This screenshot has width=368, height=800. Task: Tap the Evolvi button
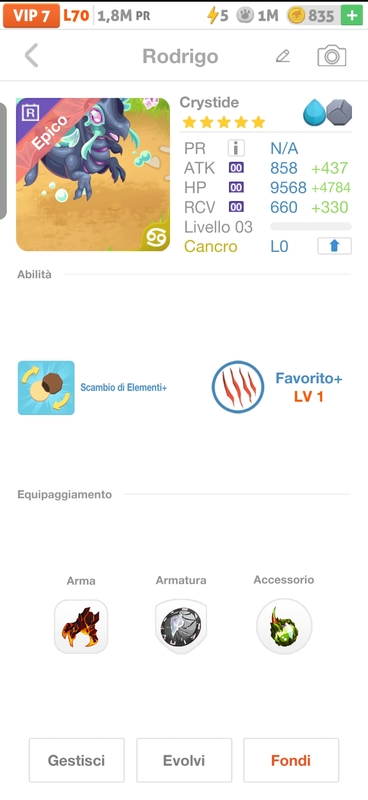pyautogui.click(x=184, y=760)
